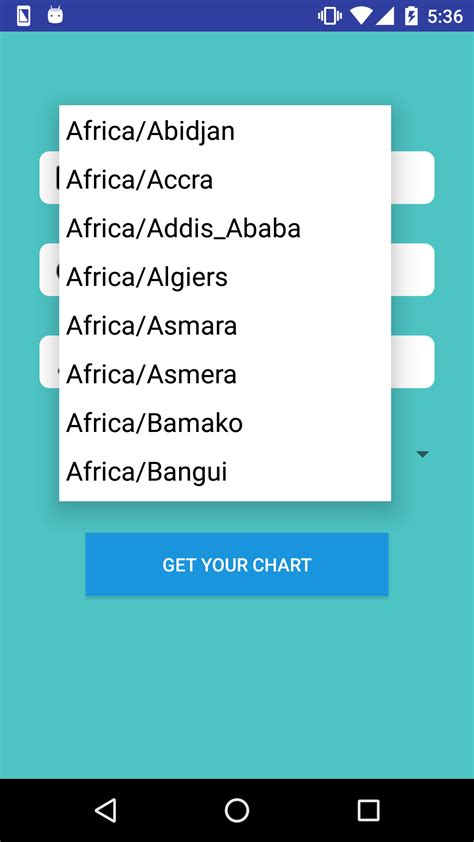Viewport: 474px width, 842px height.
Task: Select Africa/Bamako from dropdown
Action: pos(225,424)
